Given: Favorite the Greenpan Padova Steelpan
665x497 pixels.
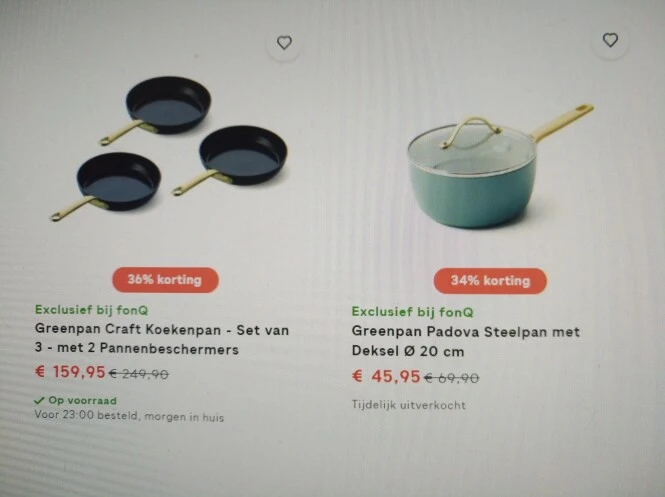Looking at the screenshot, I should click(610, 40).
